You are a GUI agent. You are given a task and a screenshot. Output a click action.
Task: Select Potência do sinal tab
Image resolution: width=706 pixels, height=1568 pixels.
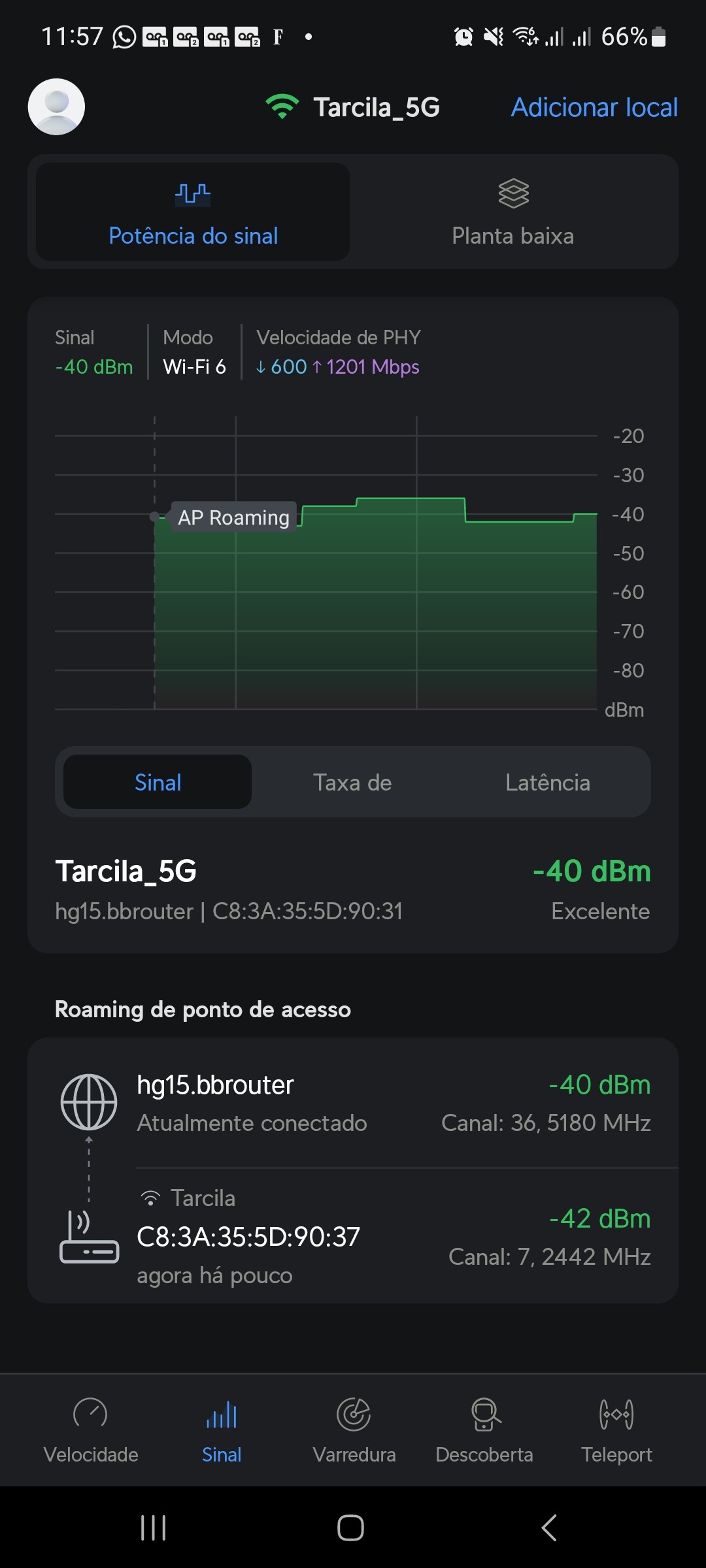(193, 212)
